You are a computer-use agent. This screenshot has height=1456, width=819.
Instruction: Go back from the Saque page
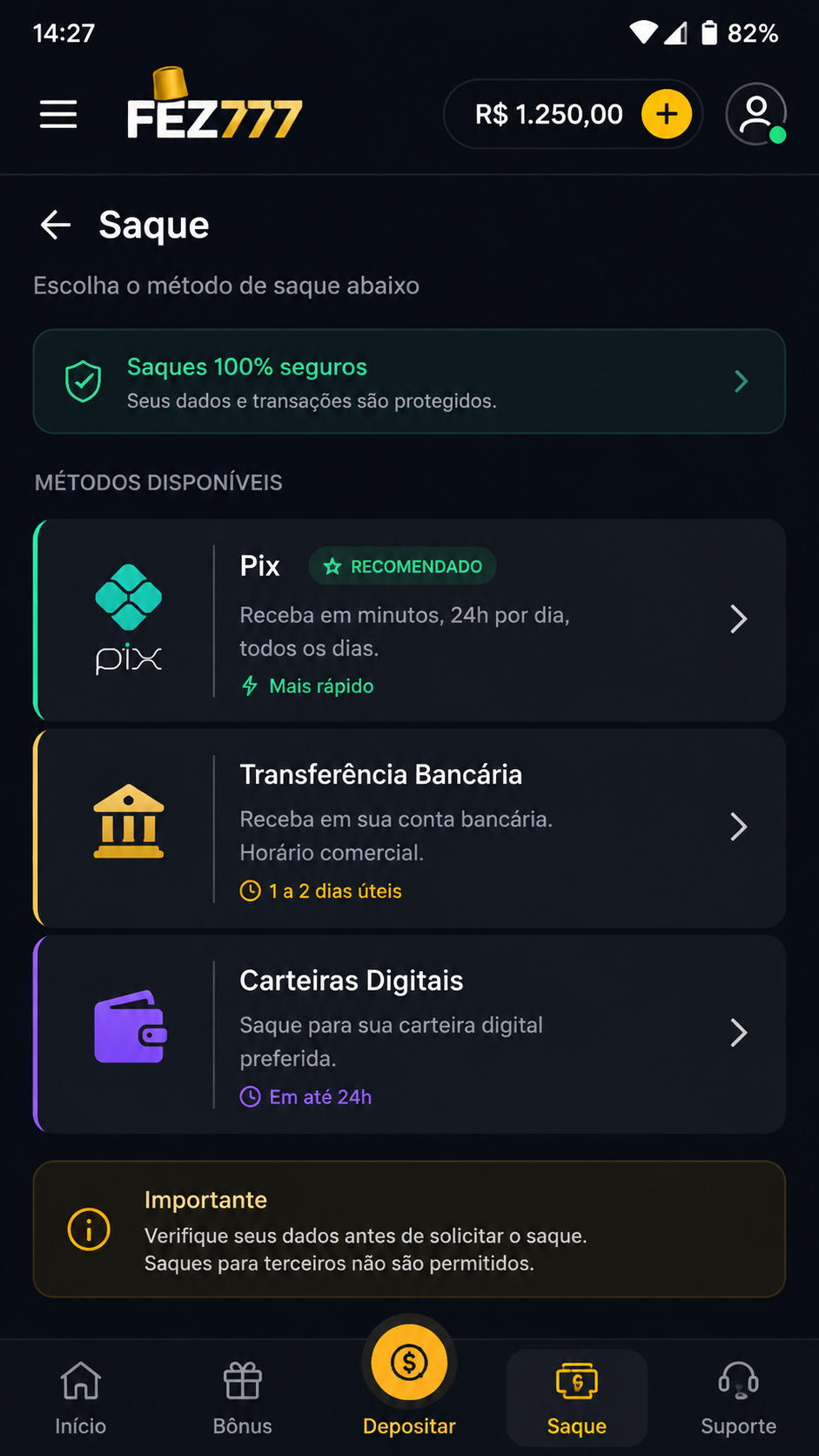pyautogui.click(x=56, y=225)
